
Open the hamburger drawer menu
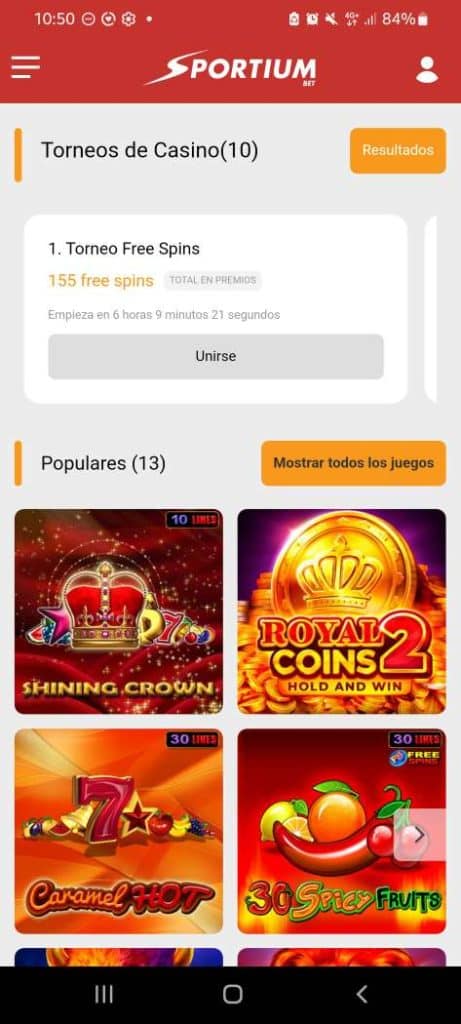pos(25,67)
